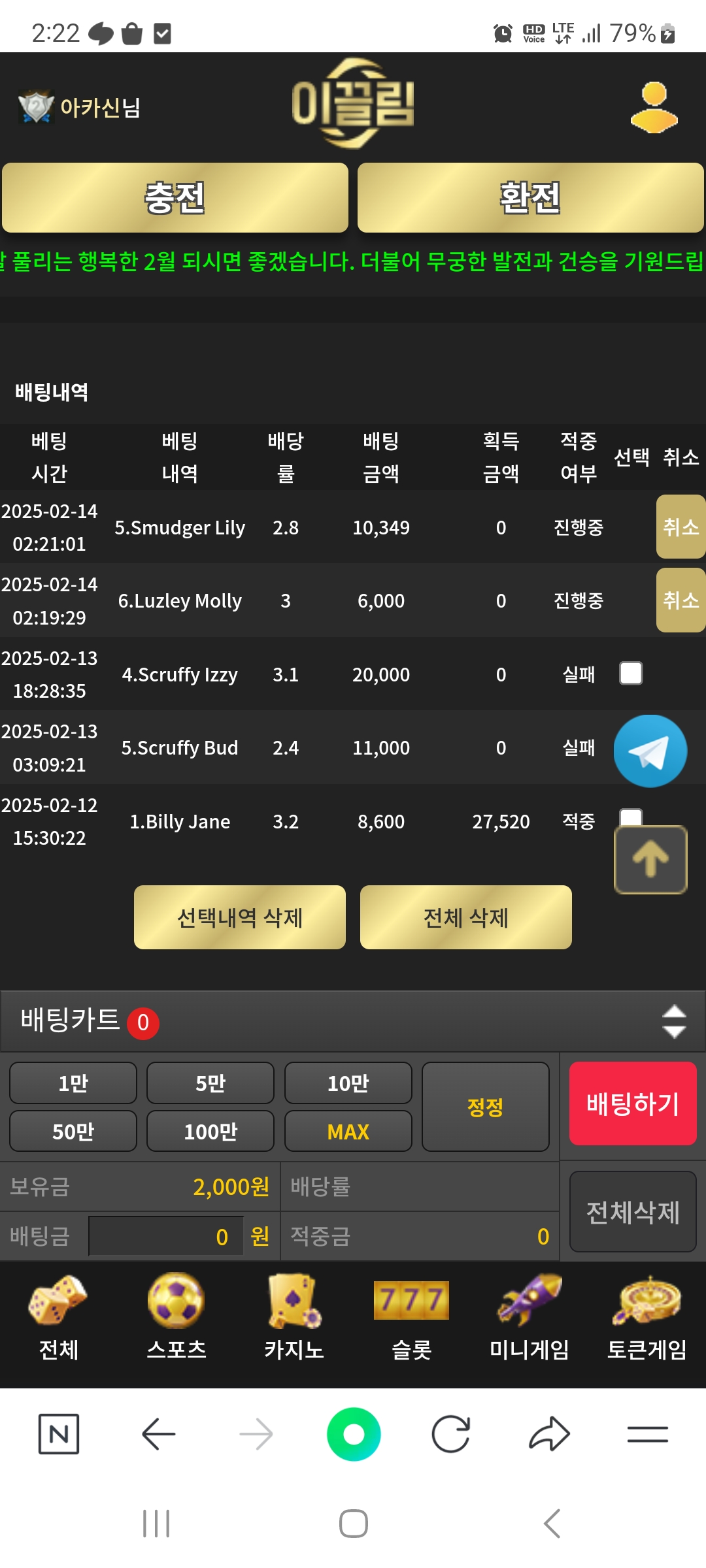This screenshot has width=706, height=1568.
Task: Jump to top with the arrow button
Action: tap(650, 859)
